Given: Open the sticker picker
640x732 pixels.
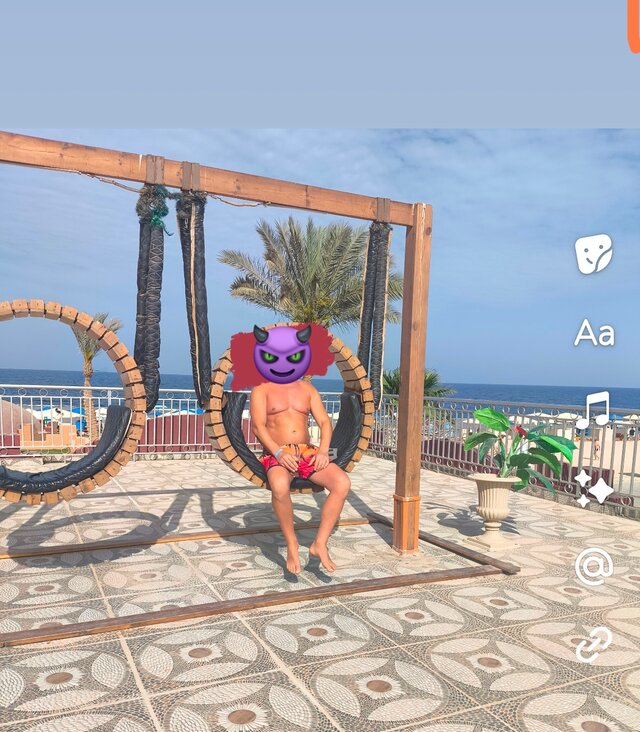Looking at the screenshot, I should [x=593, y=255].
